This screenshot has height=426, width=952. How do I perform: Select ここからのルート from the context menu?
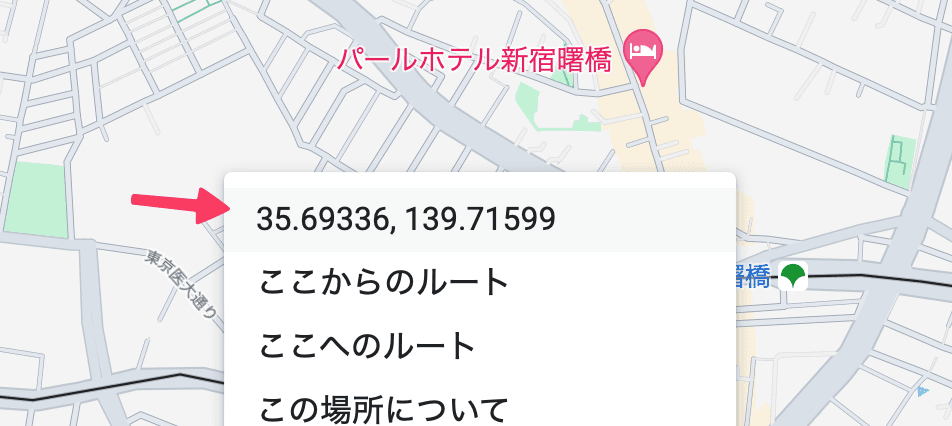click(x=384, y=282)
